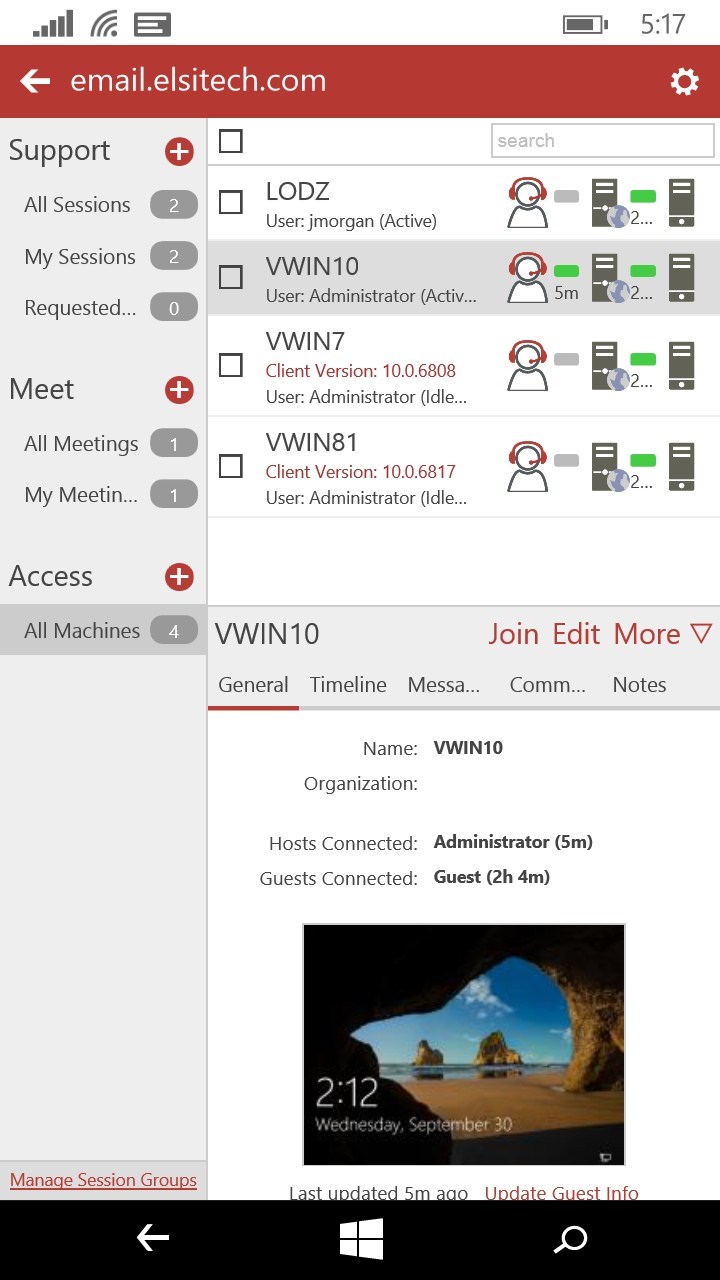The image size is (720, 1280).
Task: Click the VWIN10 lock screen thumbnail
Action: coord(463,1043)
